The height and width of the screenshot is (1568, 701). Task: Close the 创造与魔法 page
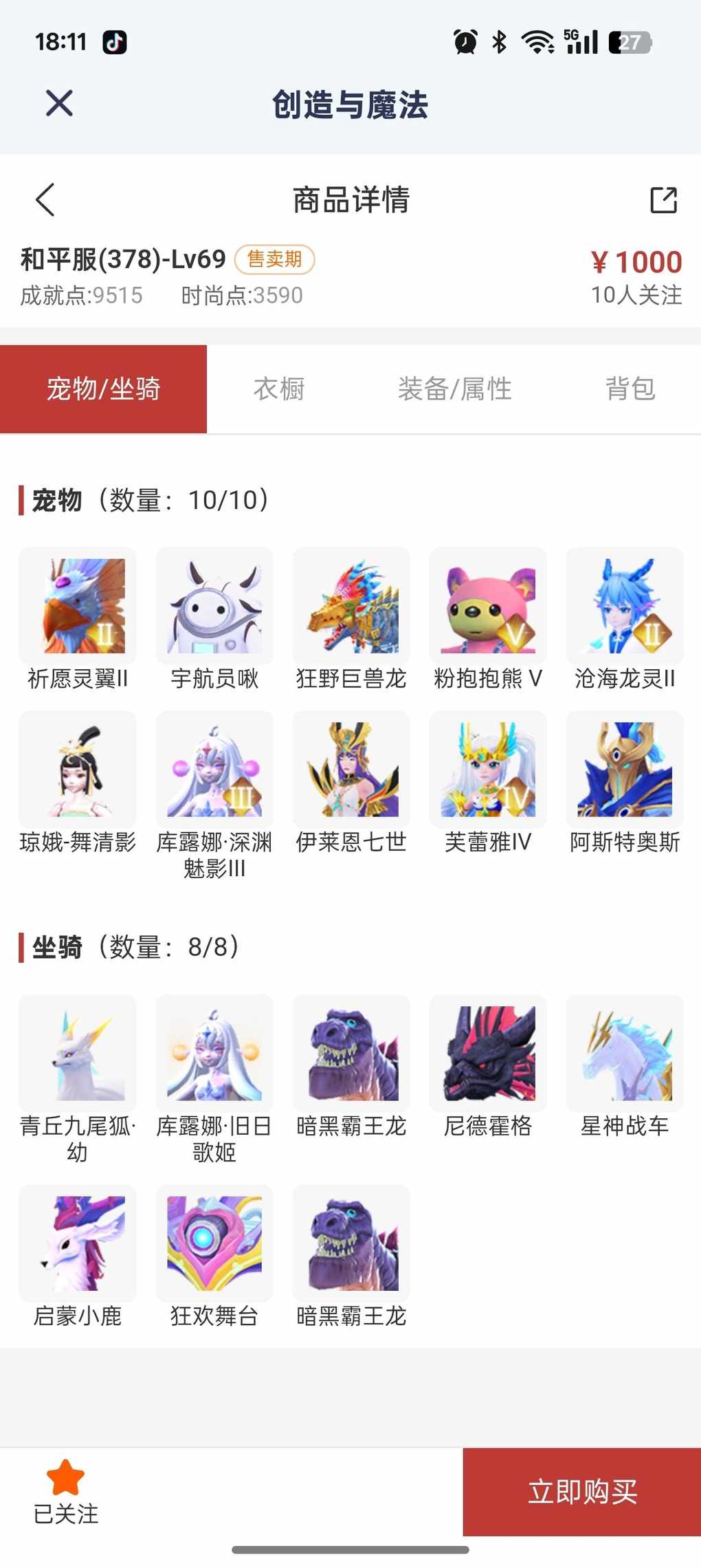[x=59, y=104]
